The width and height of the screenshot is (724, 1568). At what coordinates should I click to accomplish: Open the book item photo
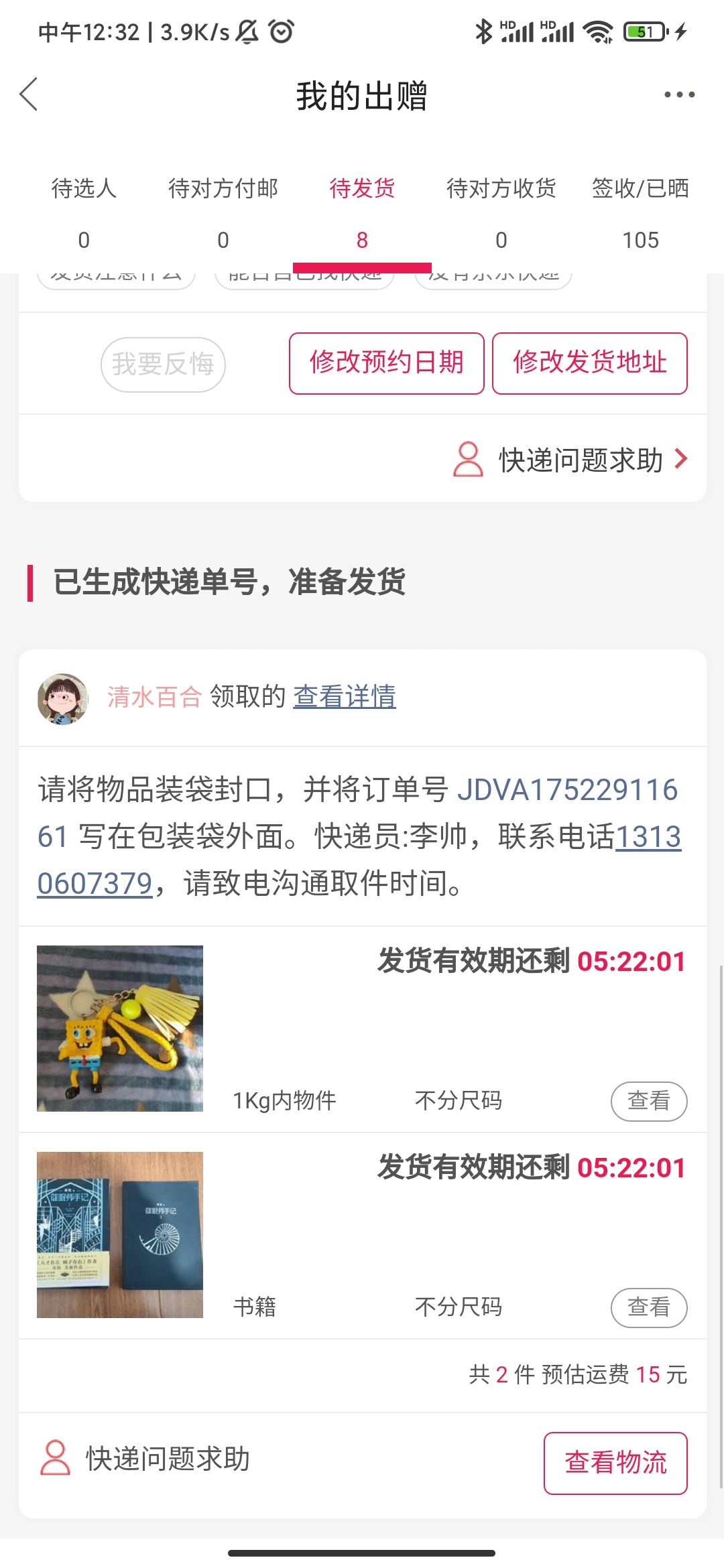coord(120,1235)
